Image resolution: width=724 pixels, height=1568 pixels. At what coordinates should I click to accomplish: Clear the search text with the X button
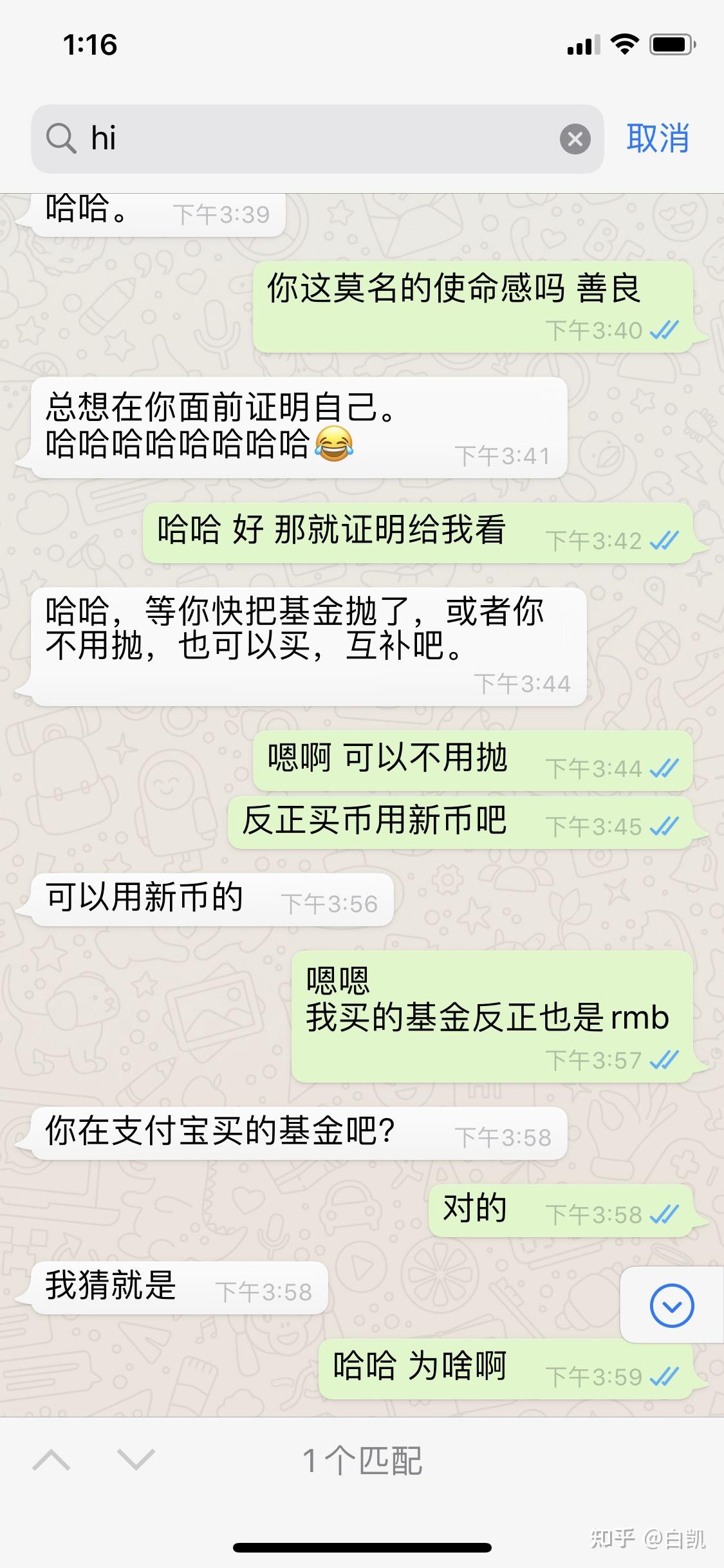pos(575,139)
